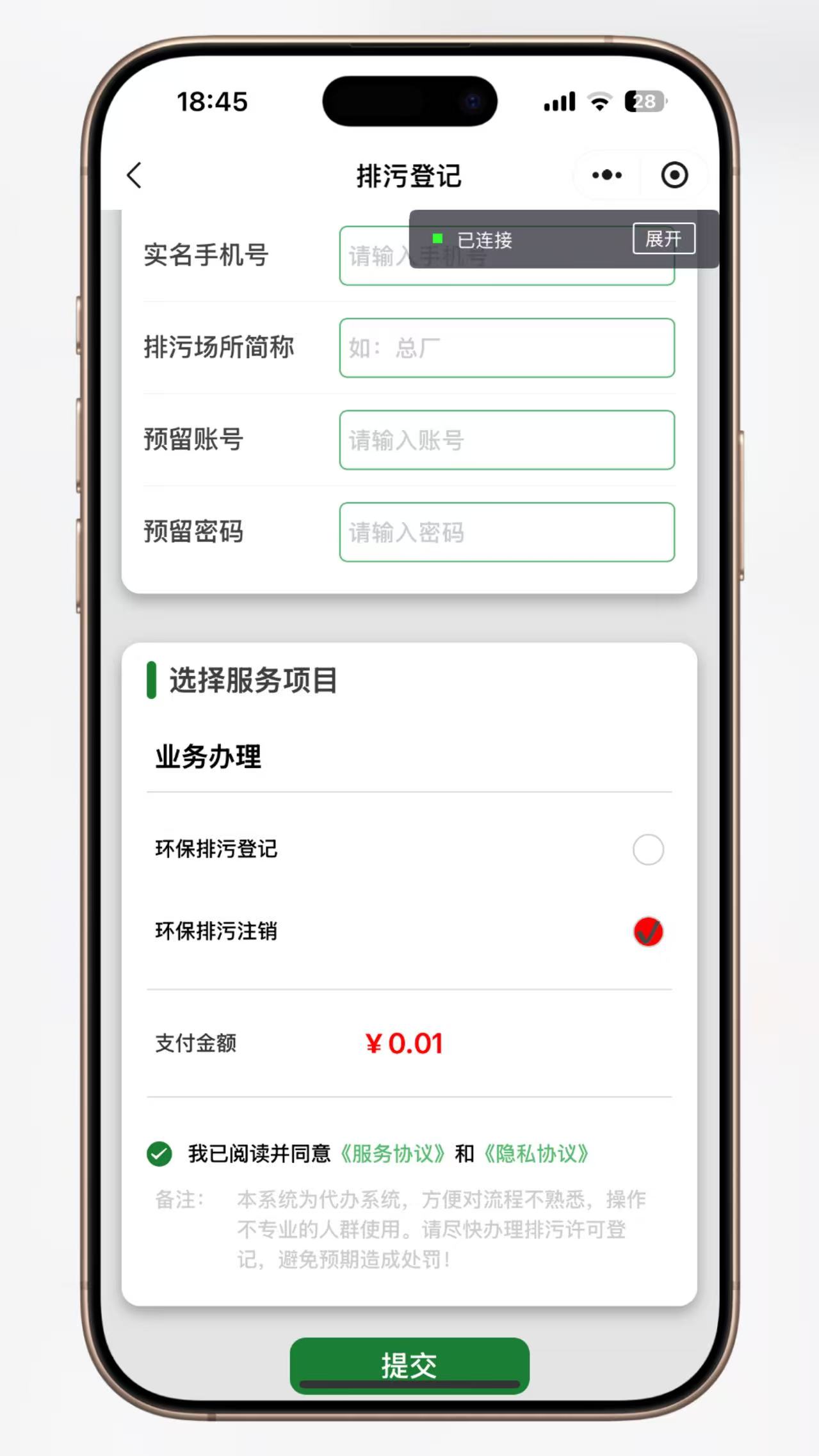Tap into the 预留密码 password field
The height and width of the screenshot is (1456, 819).
tap(507, 532)
